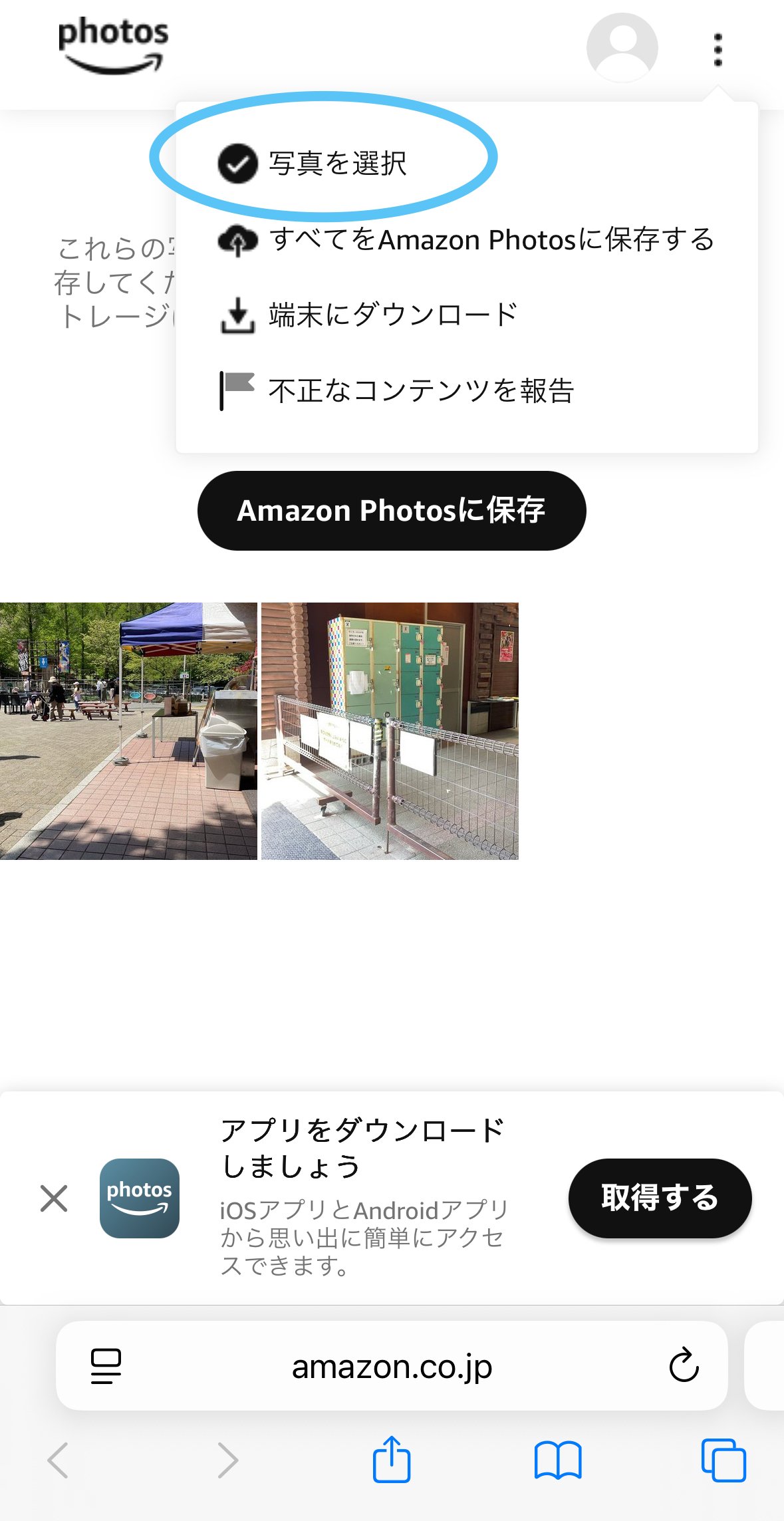Tap the Amazon Photos app icon in the banner
This screenshot has width=784, height=1521.
coord(140,1197)
